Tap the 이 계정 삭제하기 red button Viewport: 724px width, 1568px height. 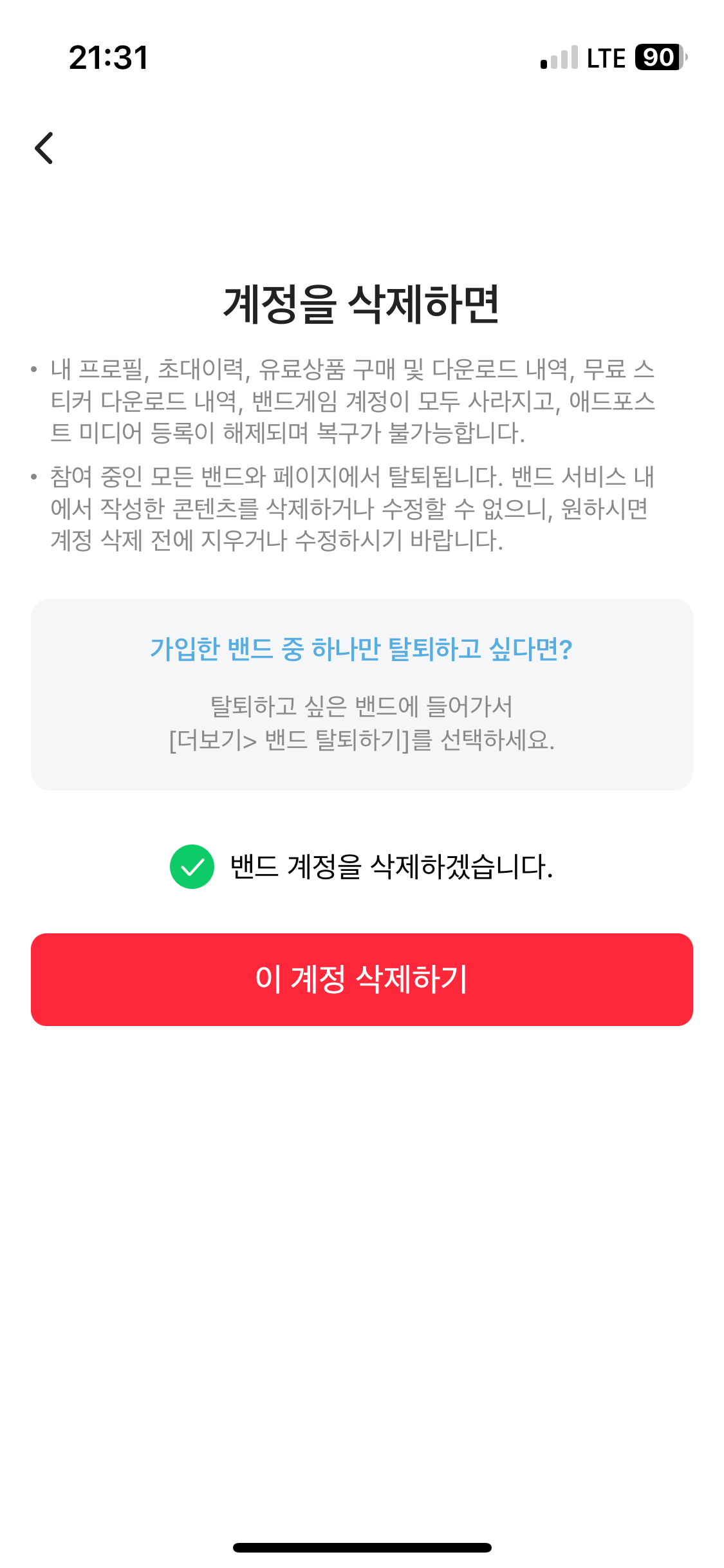362,978
